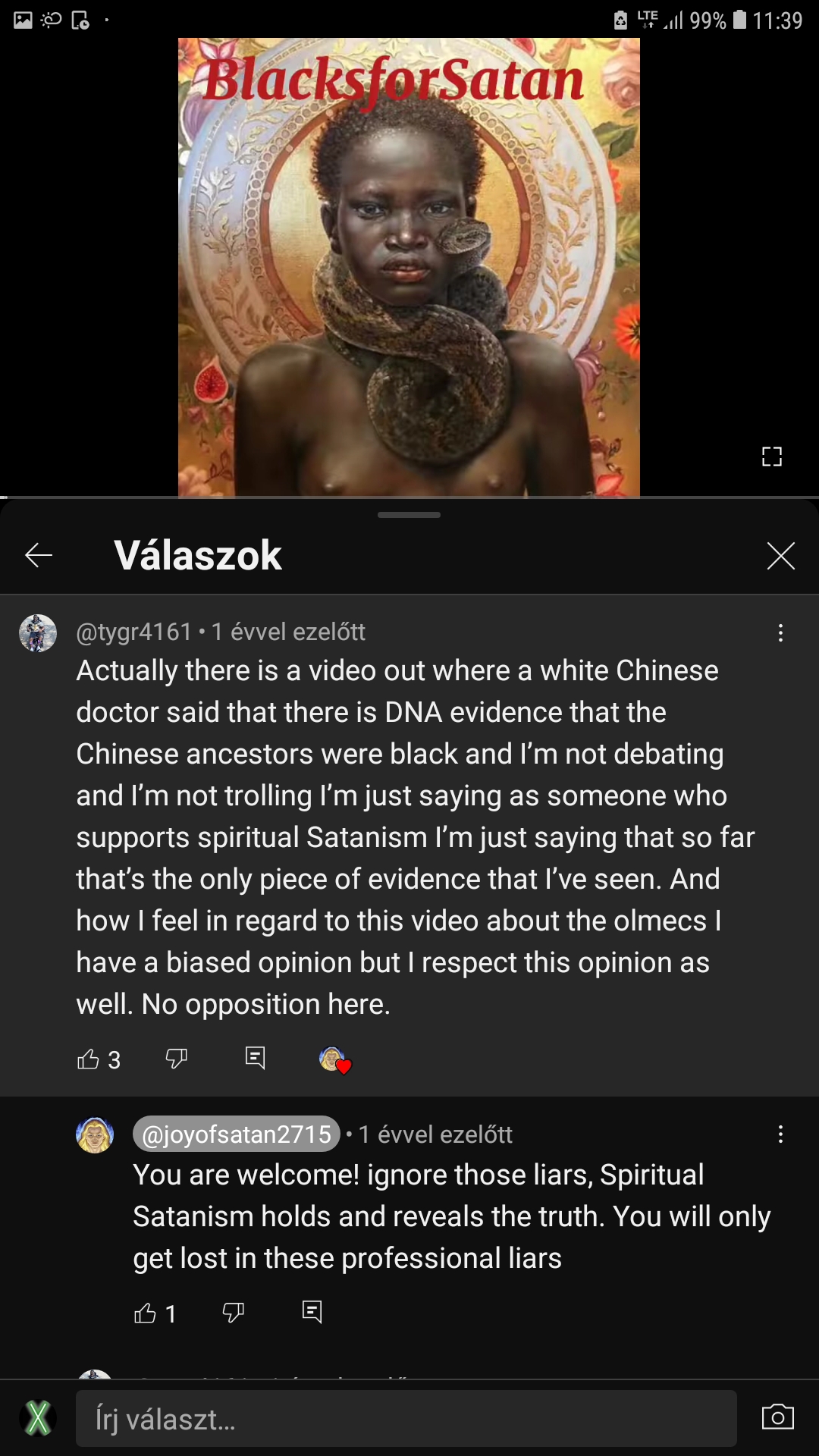Image resolution: width=819 pixels, height=1456 pixels.
Task: Tap the camera icon beside reply field
Action: point(777,1417)
